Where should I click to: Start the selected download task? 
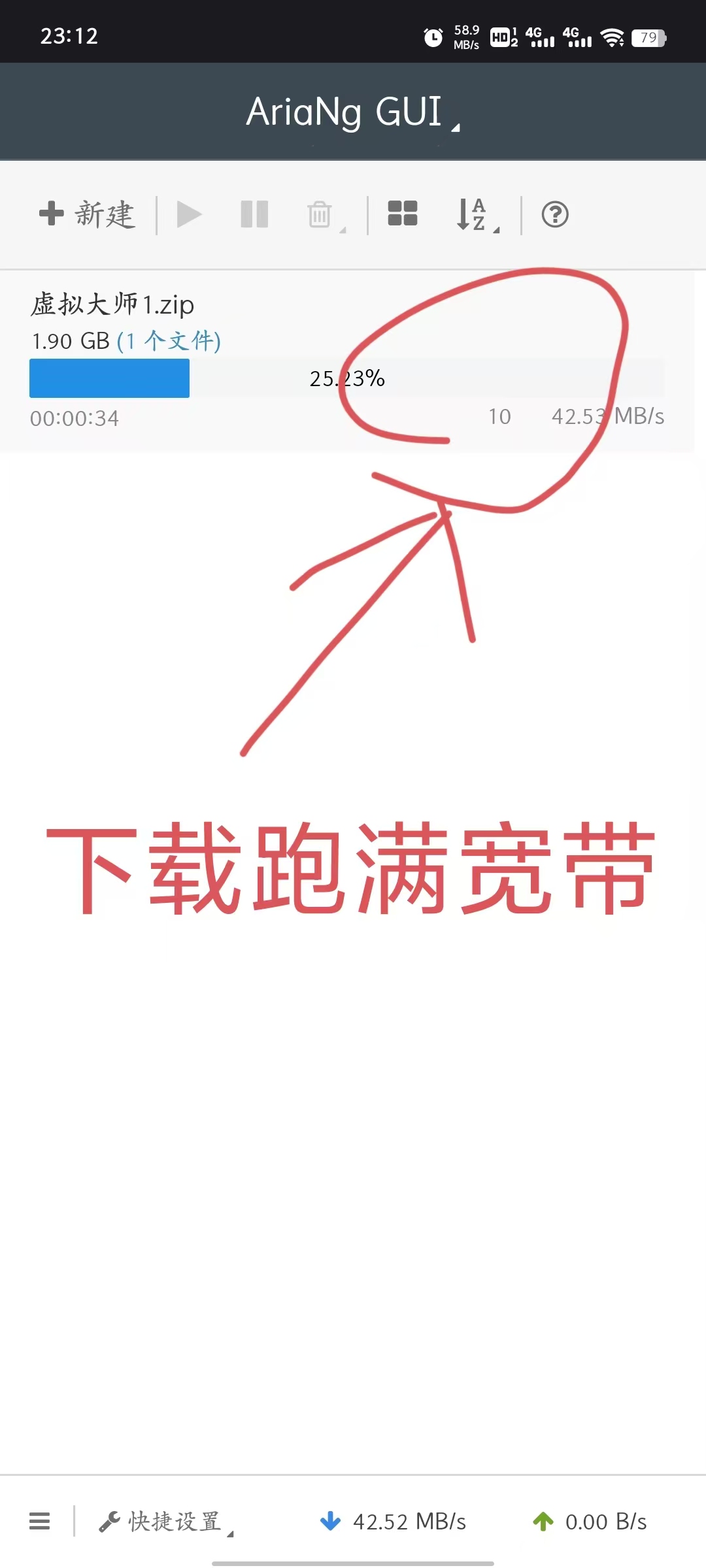pyautogui.click(x=190, y=214)
